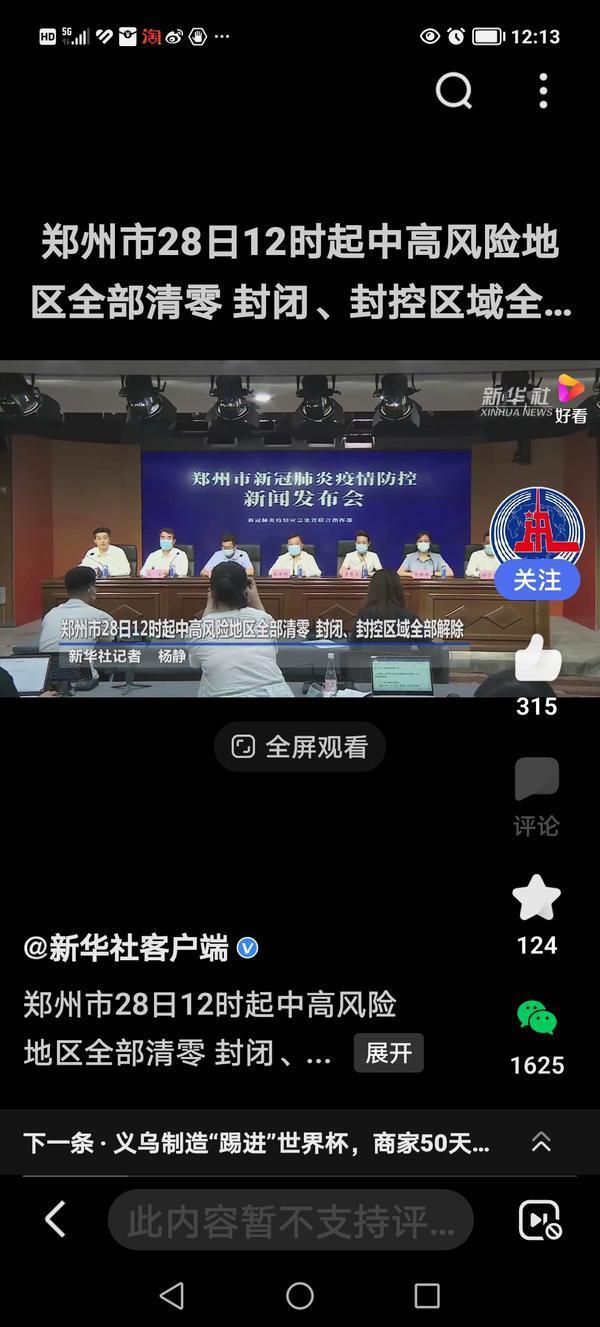Open the next video about 义乌制造

coord(257,1142)
